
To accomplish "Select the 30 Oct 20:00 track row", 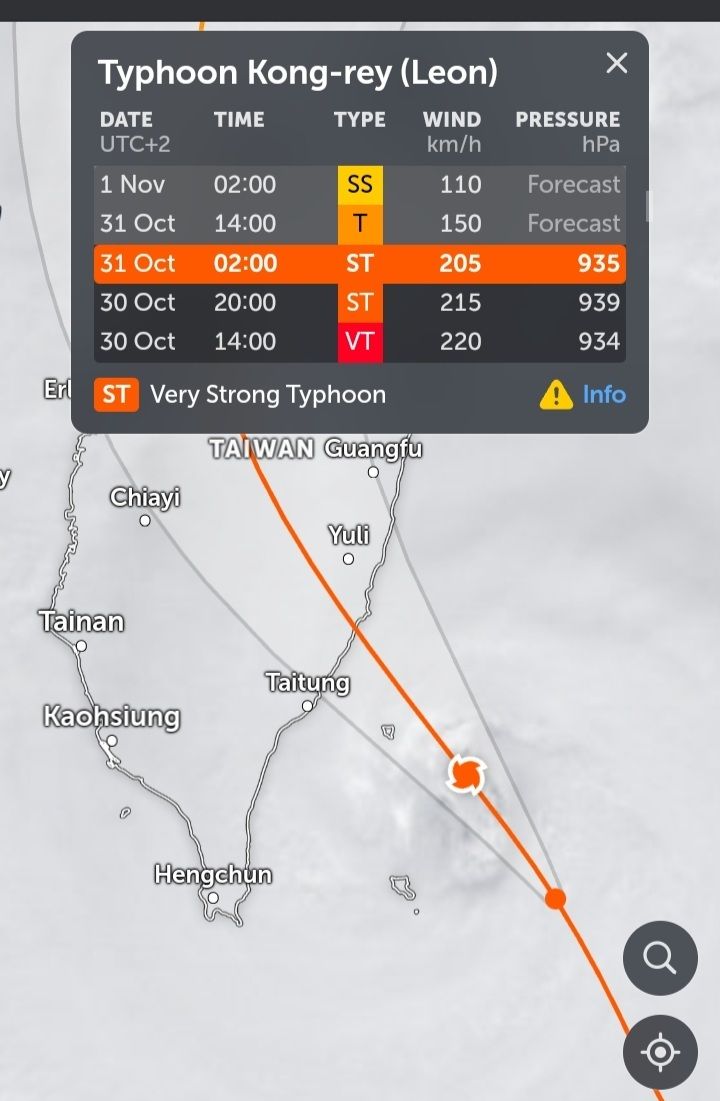I will pyautogui.click(x=360, y=303).
